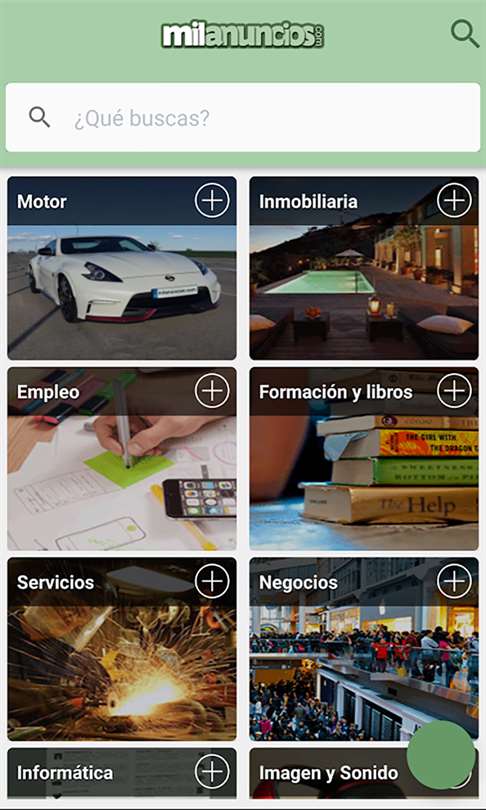
Task: Open the Negocios category tile
Action: tap(364, 649)
